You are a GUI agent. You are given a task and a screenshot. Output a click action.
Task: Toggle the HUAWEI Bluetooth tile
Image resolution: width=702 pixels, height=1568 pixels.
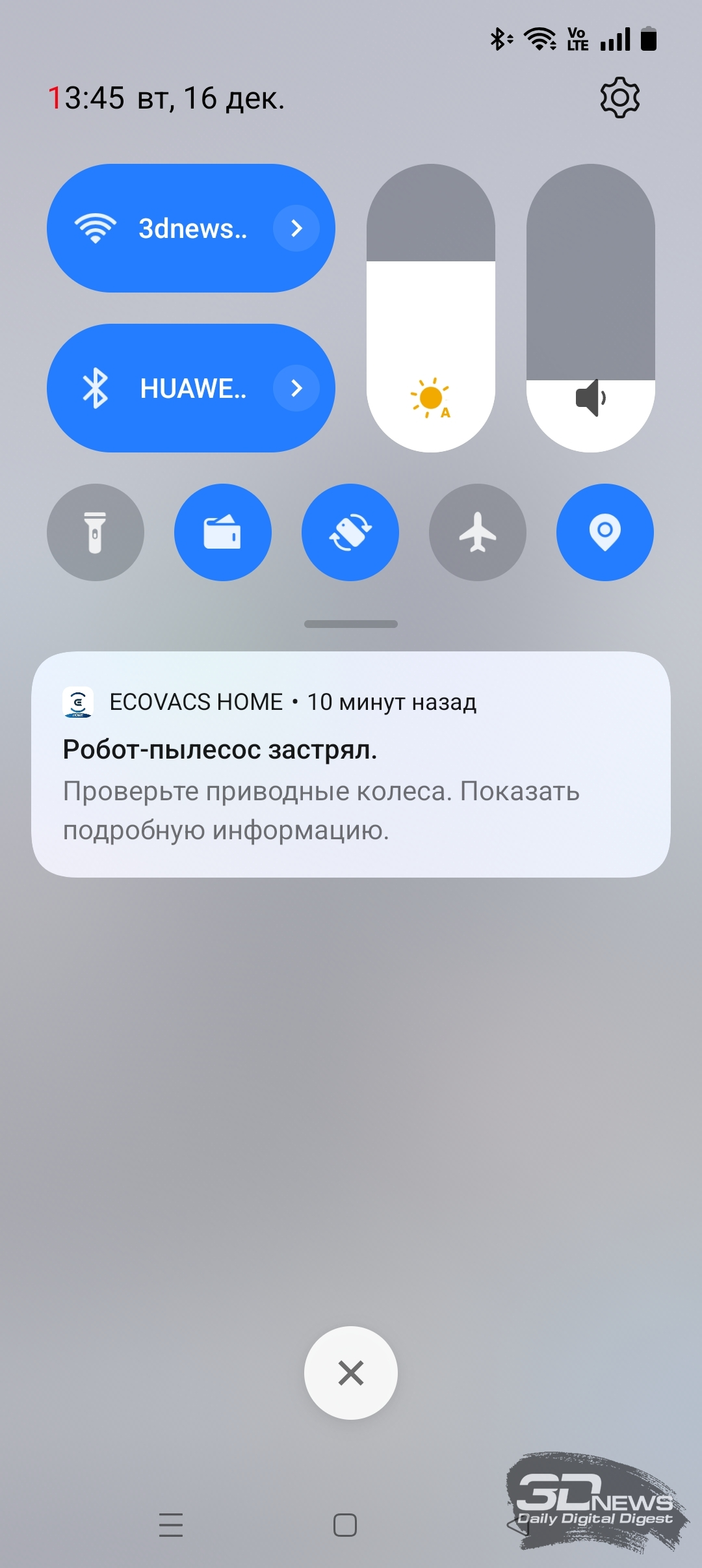[162, 388]
